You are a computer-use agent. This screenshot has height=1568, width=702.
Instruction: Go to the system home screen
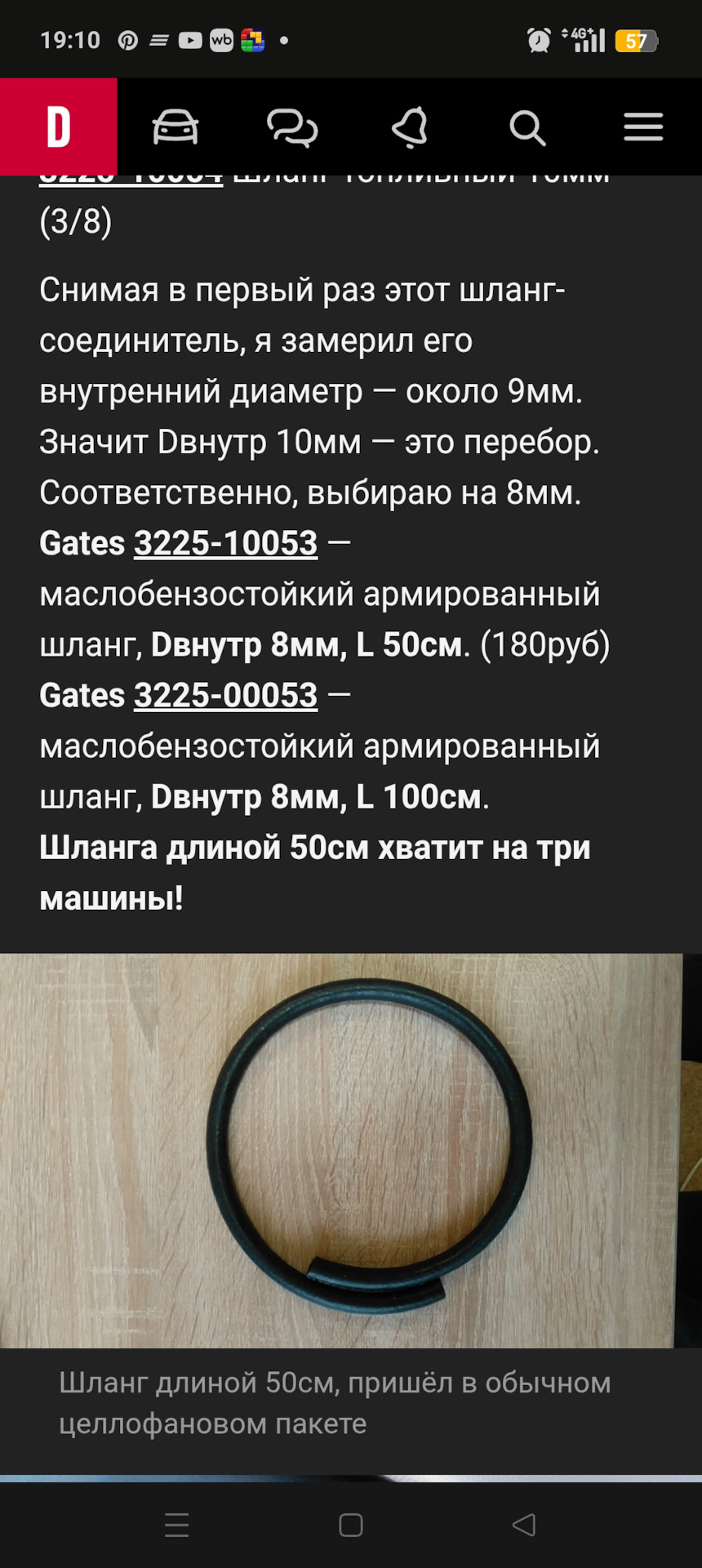pos(351,1525)
